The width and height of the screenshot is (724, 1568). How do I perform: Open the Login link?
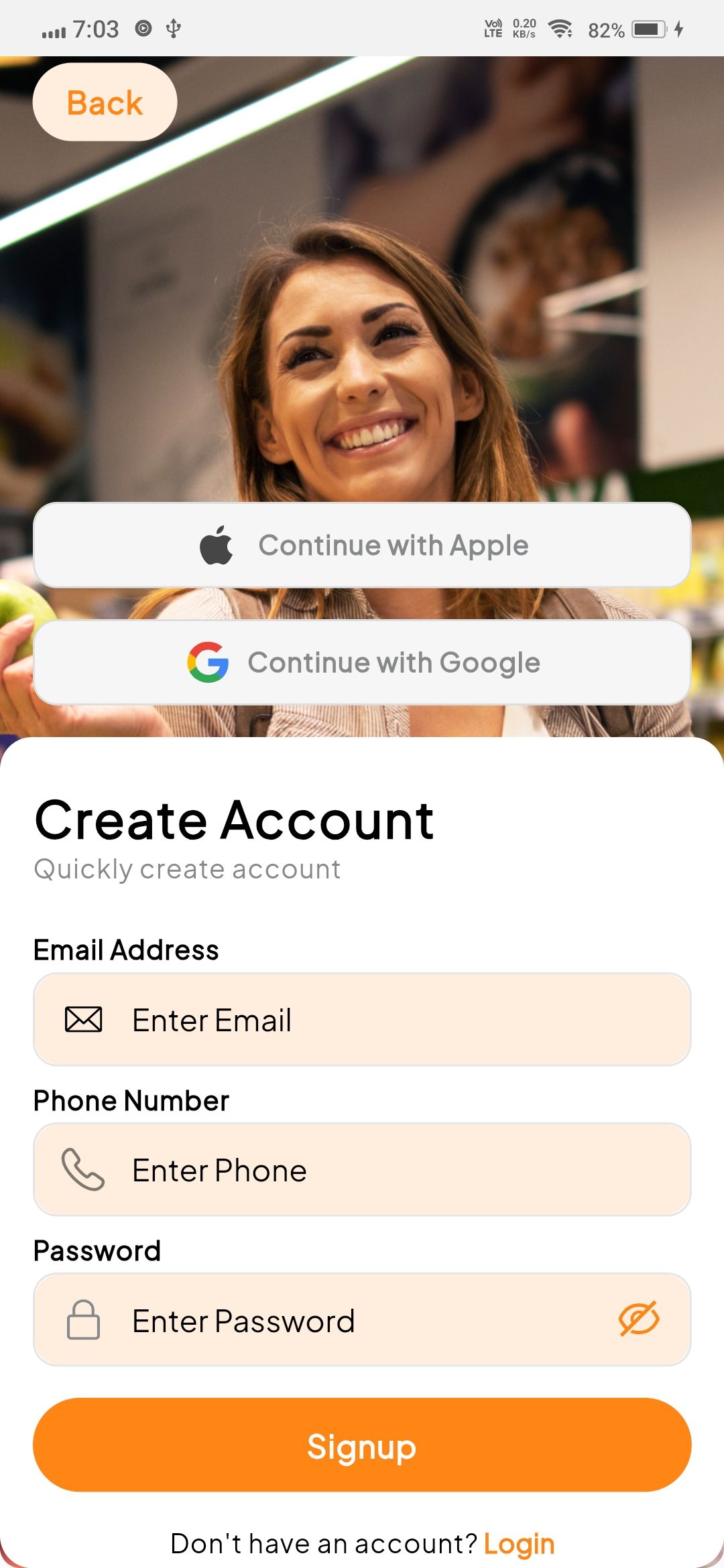coord(519,1544)
